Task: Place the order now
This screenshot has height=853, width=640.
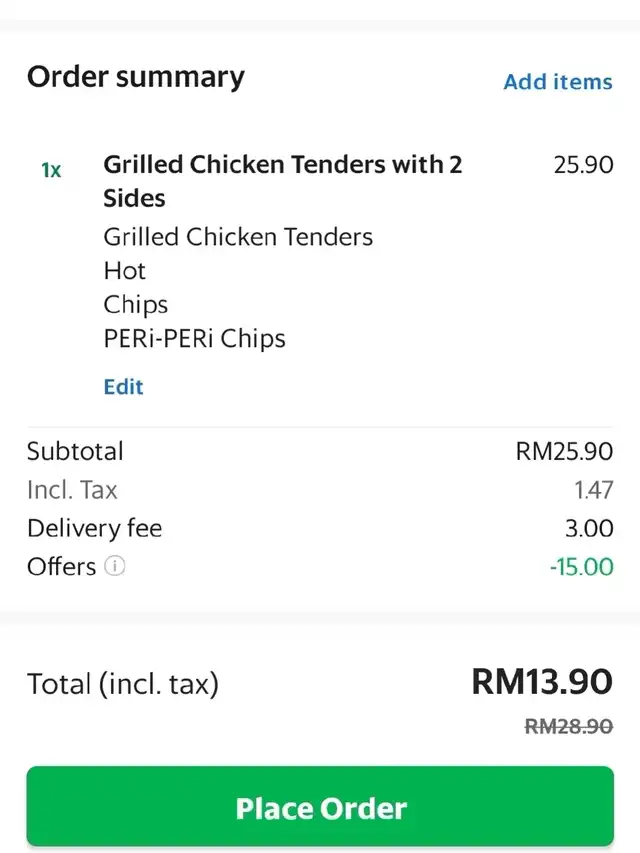Action: tap(320, 807)
